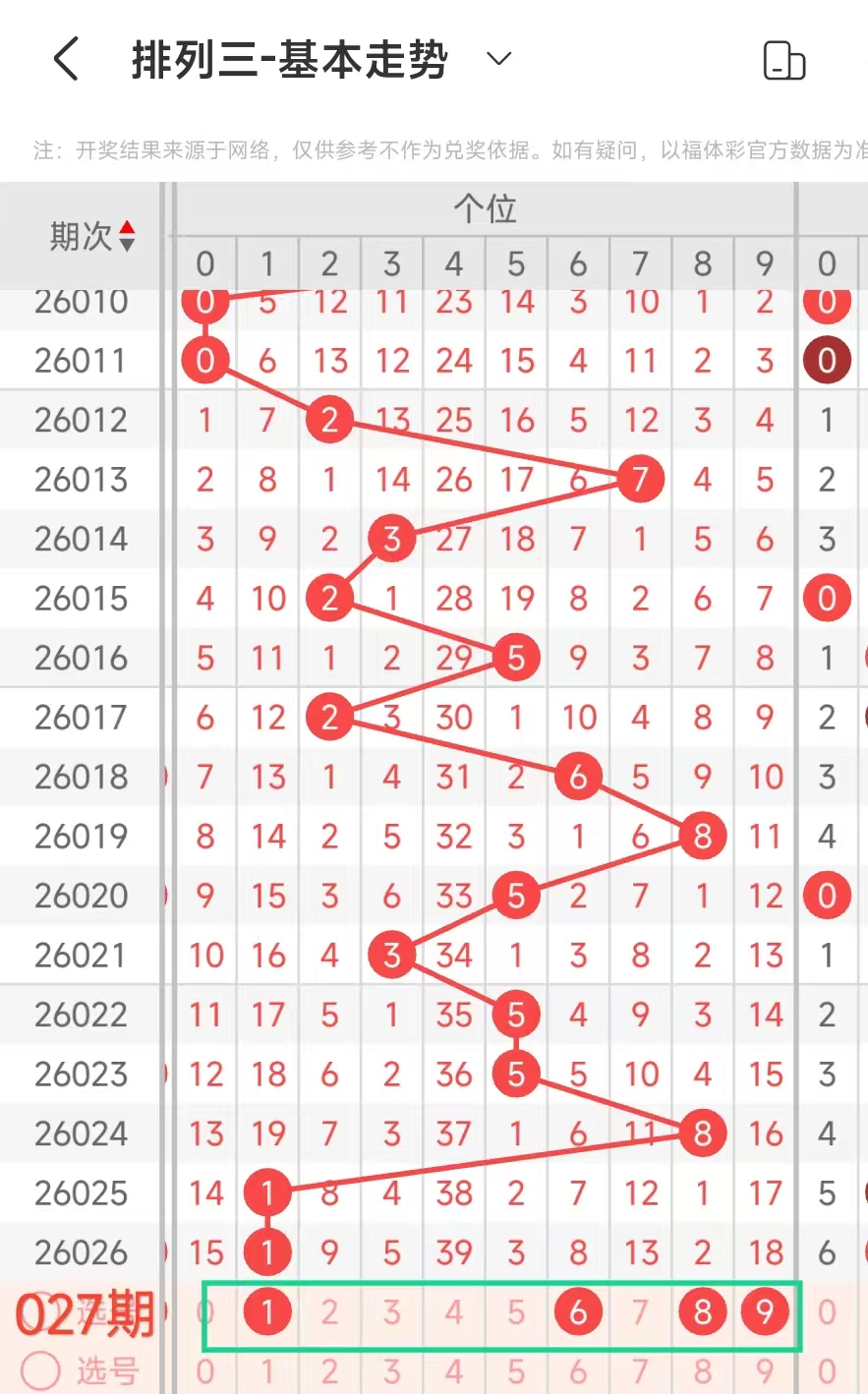Screen dimensions: 868x1394
Task: Deselect the red-circled number 6 pick
Action: tap(578, 1311)
